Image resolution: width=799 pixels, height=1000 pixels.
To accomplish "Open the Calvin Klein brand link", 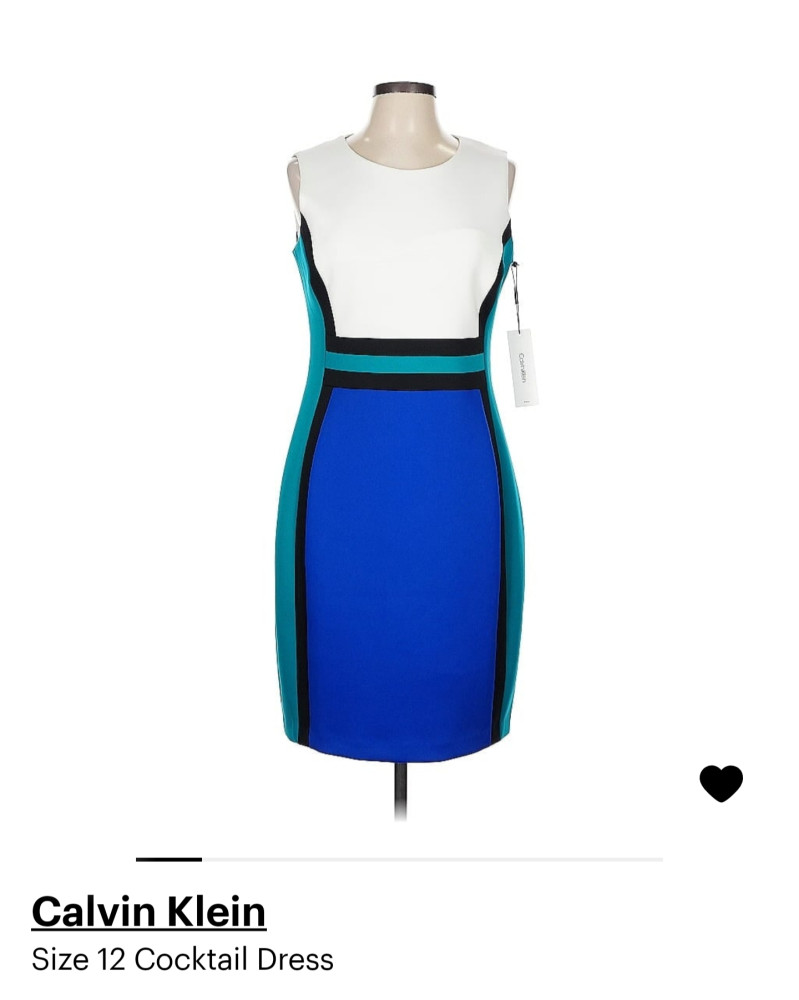I will (148, 911).
